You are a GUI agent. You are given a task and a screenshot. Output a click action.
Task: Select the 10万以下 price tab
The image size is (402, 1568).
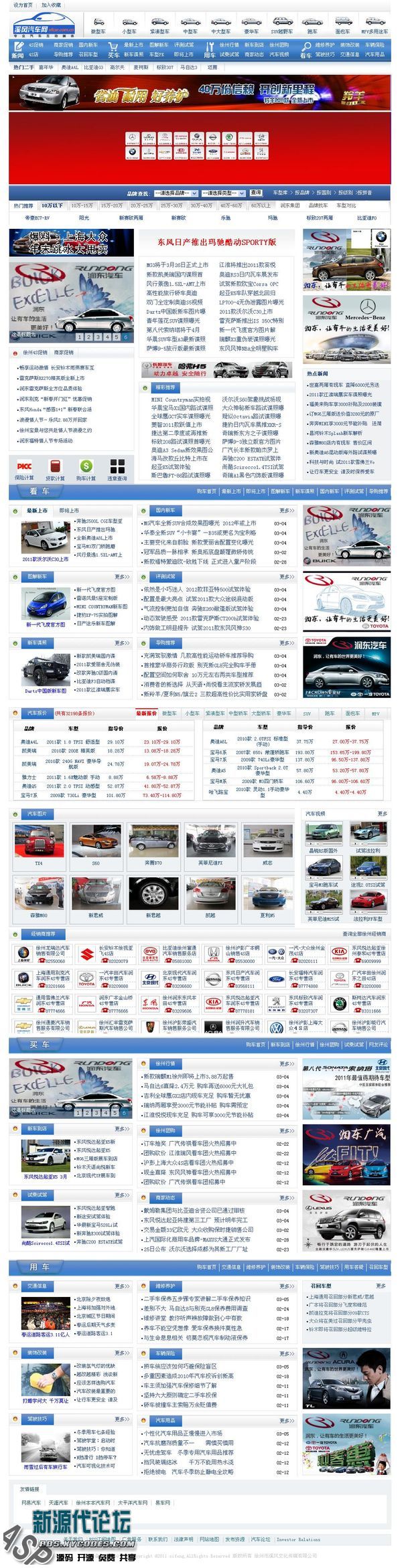coord(52,205)
